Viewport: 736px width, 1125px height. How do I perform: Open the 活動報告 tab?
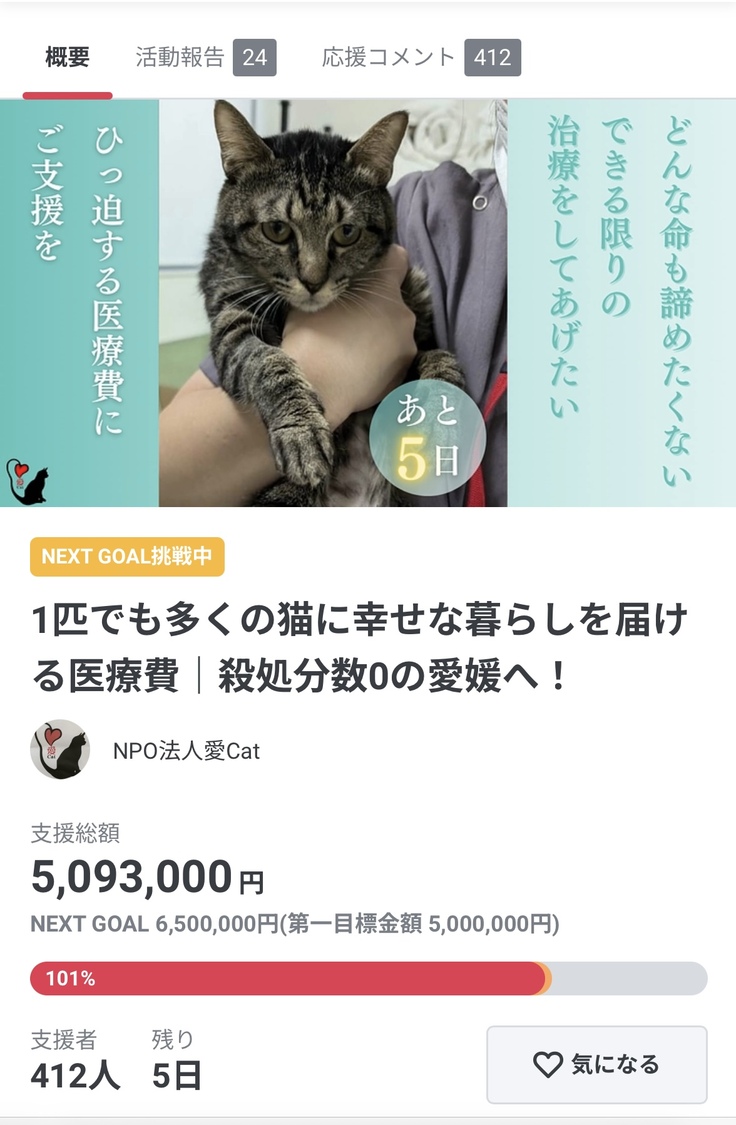point(205,58)
